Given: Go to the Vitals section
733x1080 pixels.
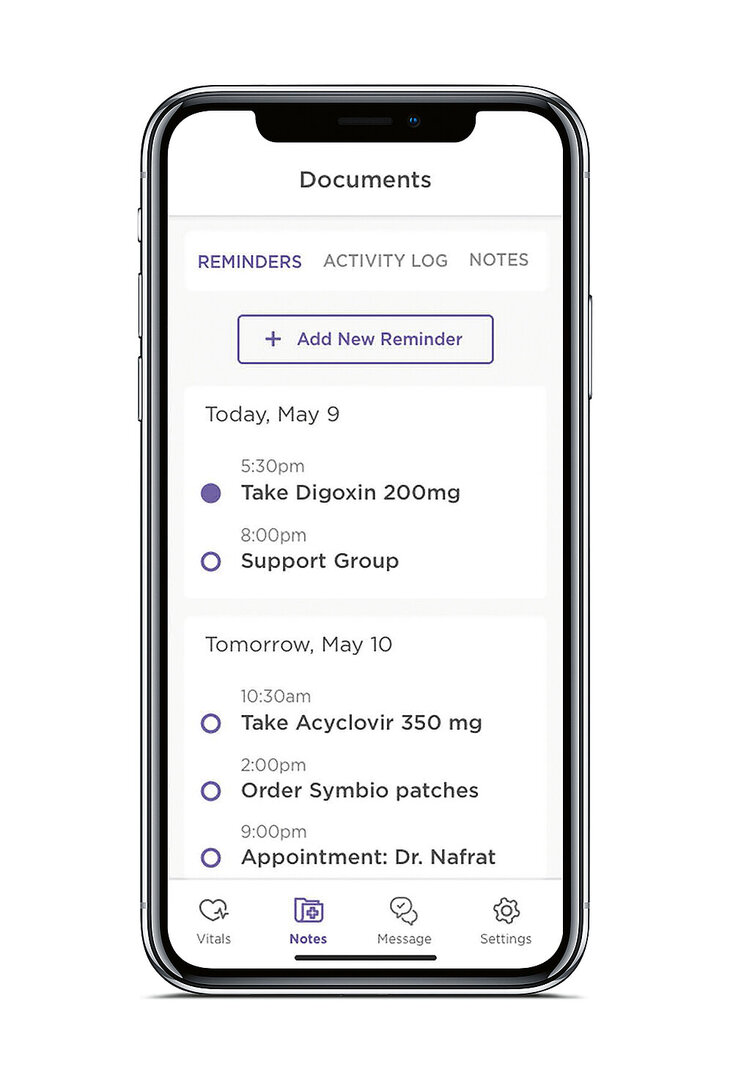Looking at the screenshot, I should coord(213,920).
